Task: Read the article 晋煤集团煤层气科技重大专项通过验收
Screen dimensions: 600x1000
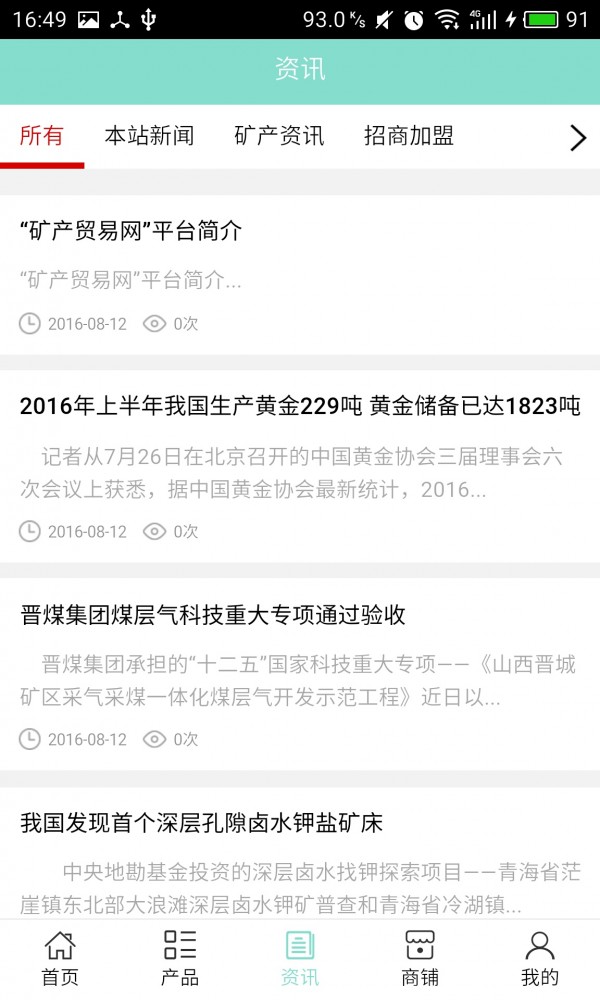Action: pyautogui.click(x=213, y=615)
